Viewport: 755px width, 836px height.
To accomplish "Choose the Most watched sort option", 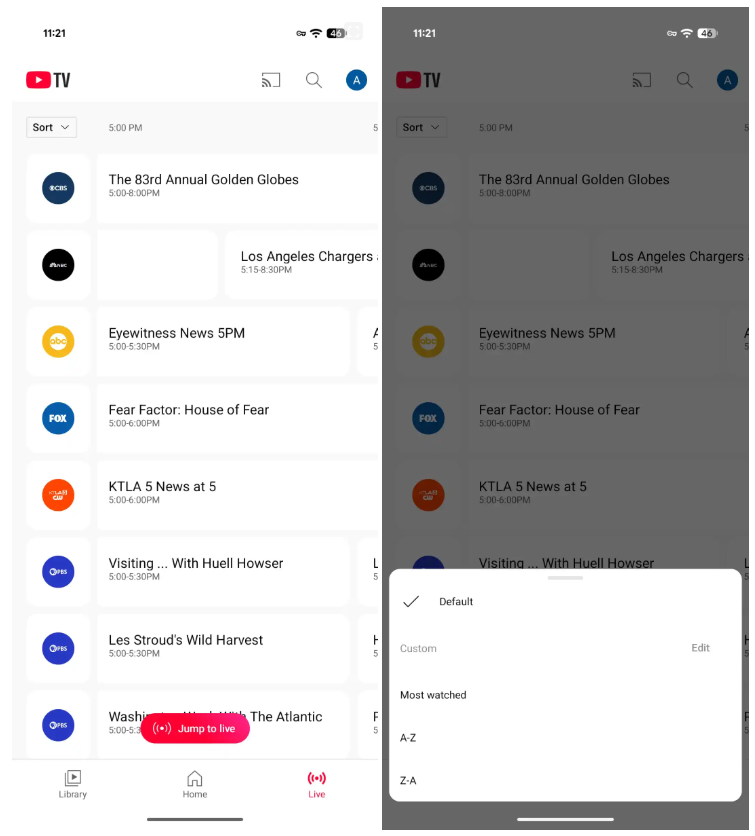I will tap(434, 694).
